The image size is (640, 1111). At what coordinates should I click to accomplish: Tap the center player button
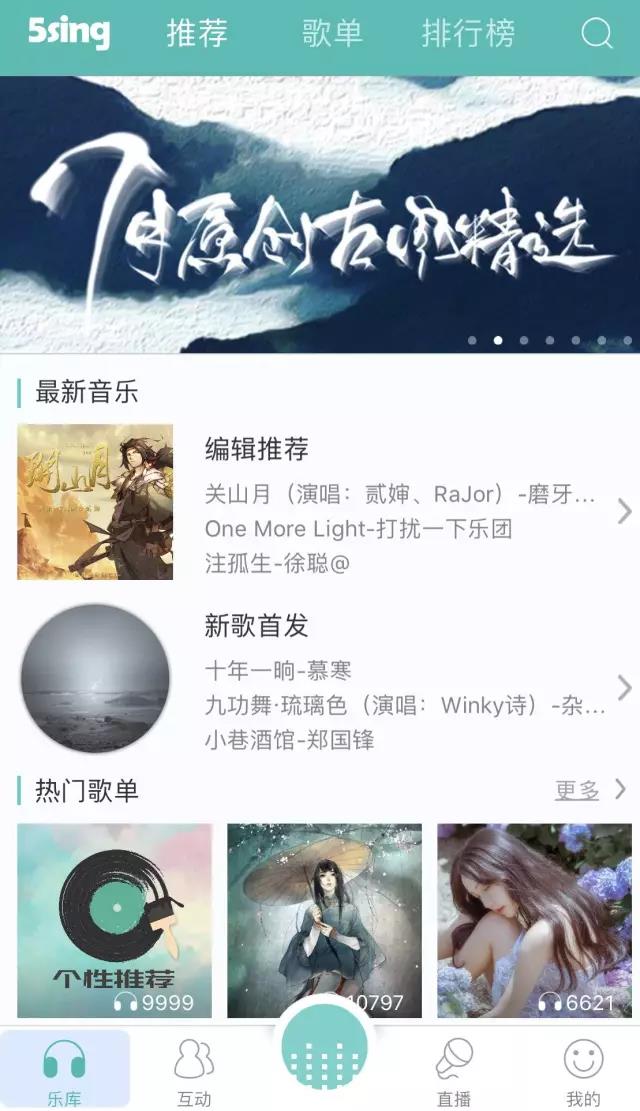[324, 1048]
